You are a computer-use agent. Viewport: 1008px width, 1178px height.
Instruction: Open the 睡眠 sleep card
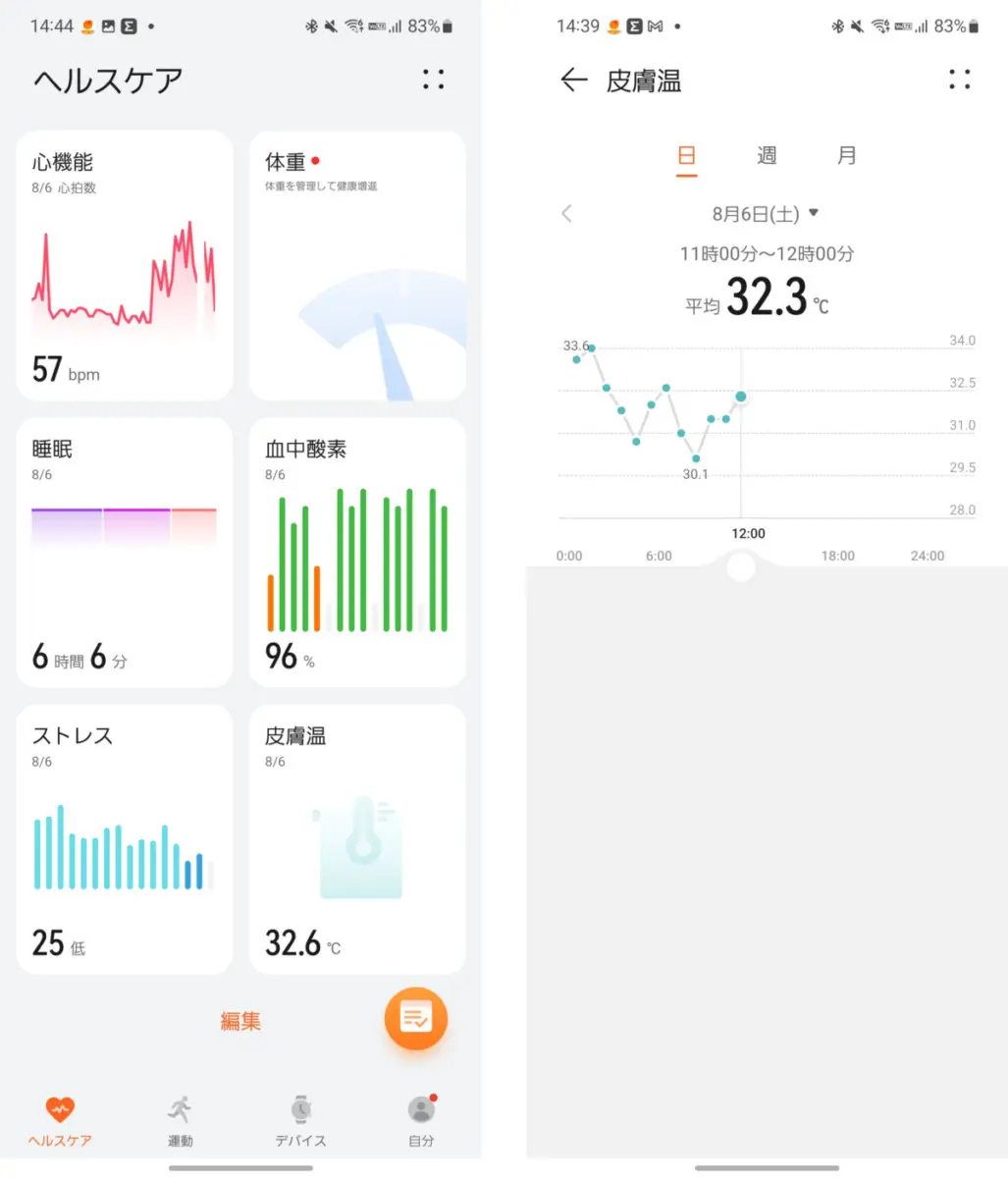pyautogui.click(x=125, y=553)
